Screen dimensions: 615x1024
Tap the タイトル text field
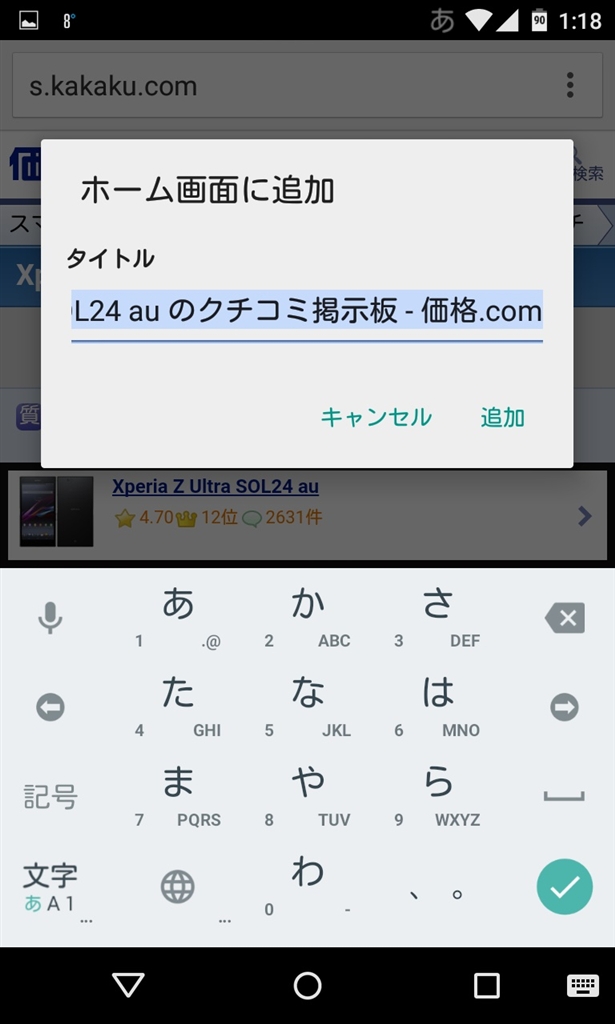point(306,311)
